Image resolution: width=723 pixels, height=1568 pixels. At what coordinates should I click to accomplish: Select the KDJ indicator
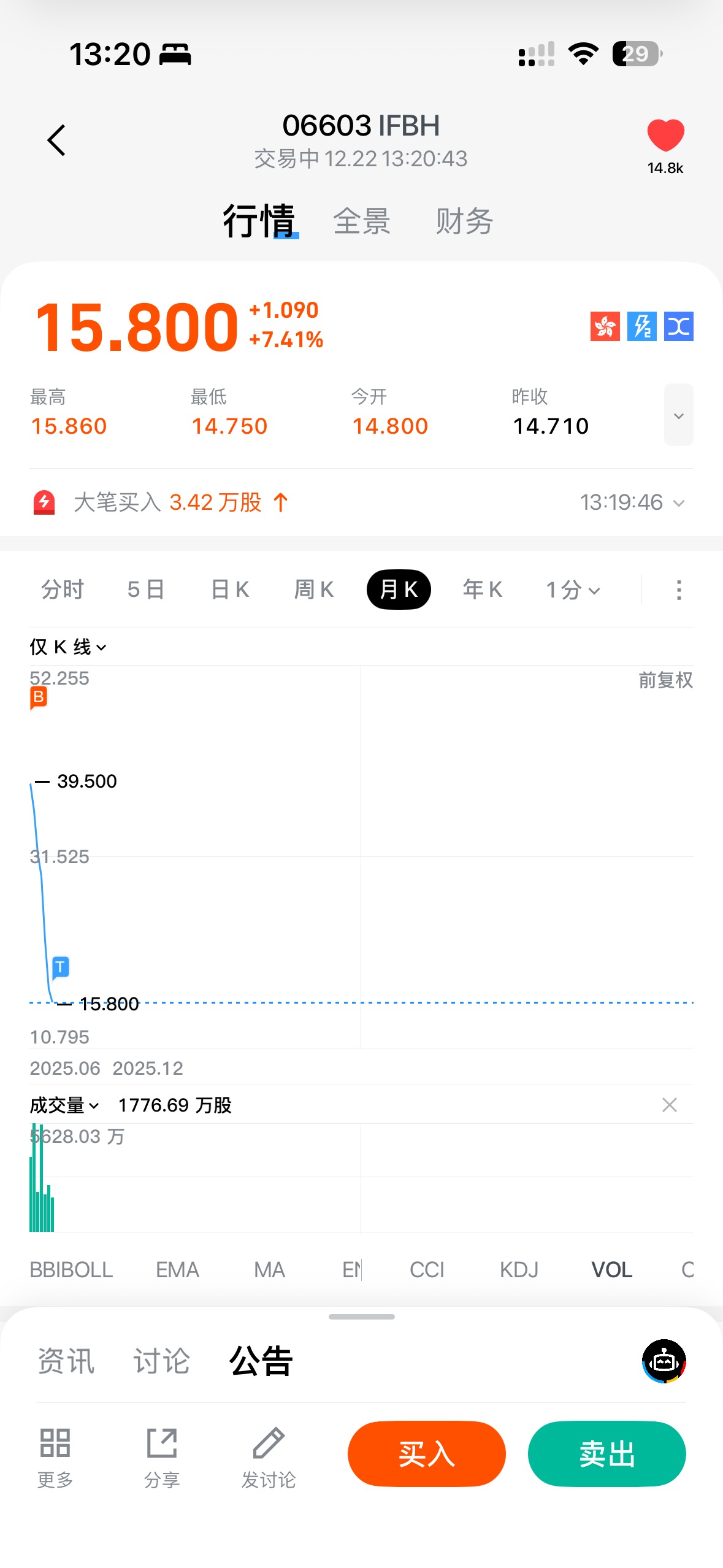tap(519, 1269)
